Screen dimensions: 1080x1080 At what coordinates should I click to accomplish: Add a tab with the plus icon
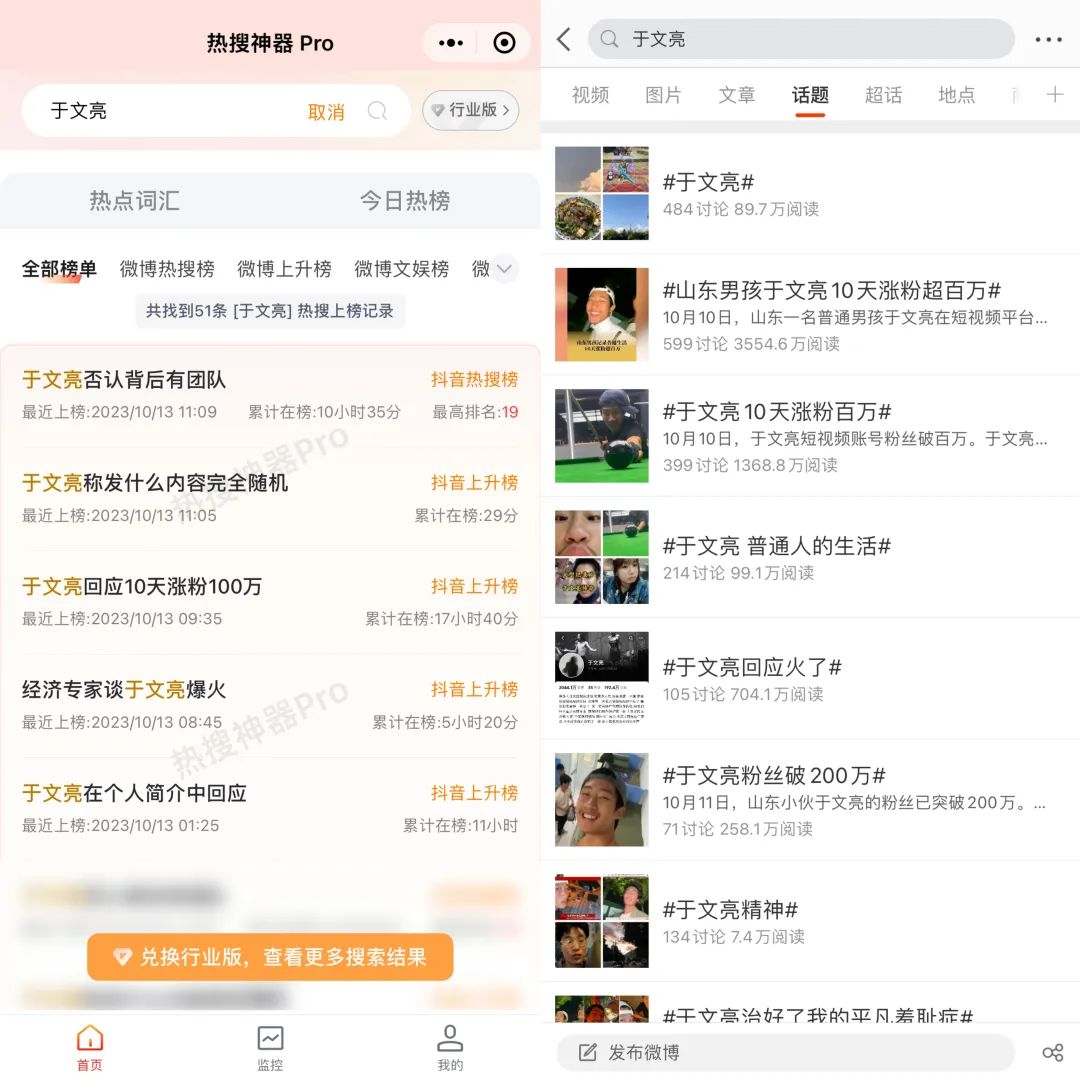1054,95
